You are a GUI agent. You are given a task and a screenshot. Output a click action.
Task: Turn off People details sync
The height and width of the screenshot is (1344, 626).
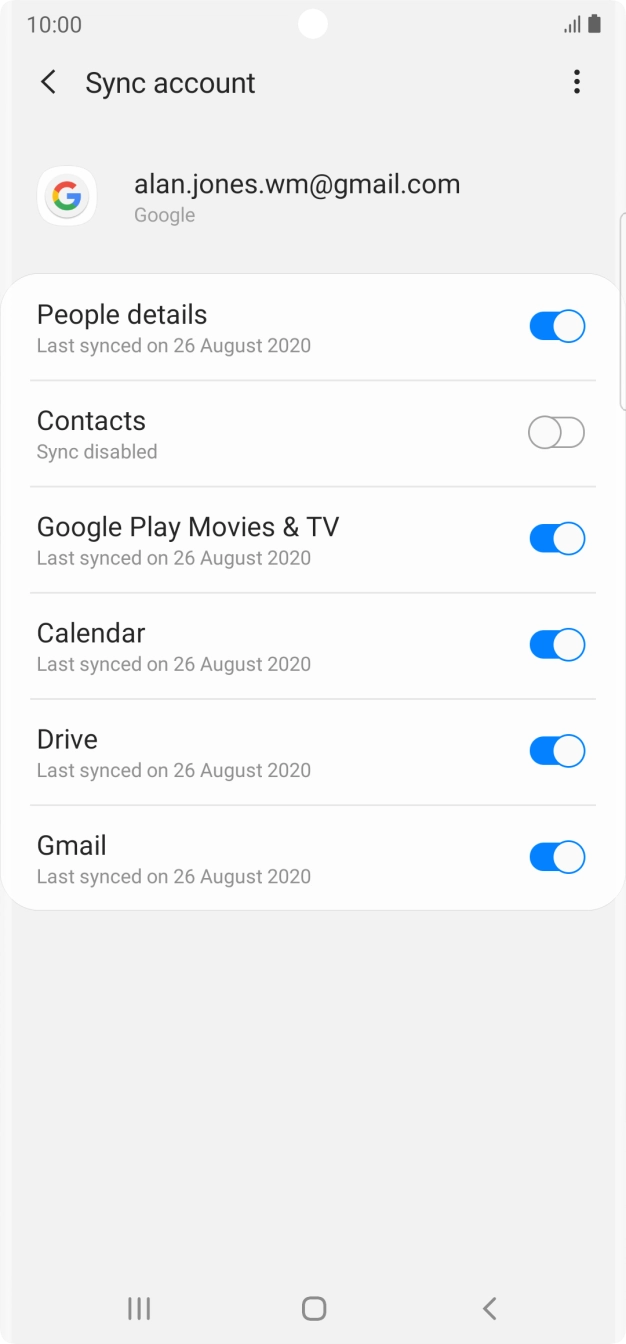pos(557,327)
